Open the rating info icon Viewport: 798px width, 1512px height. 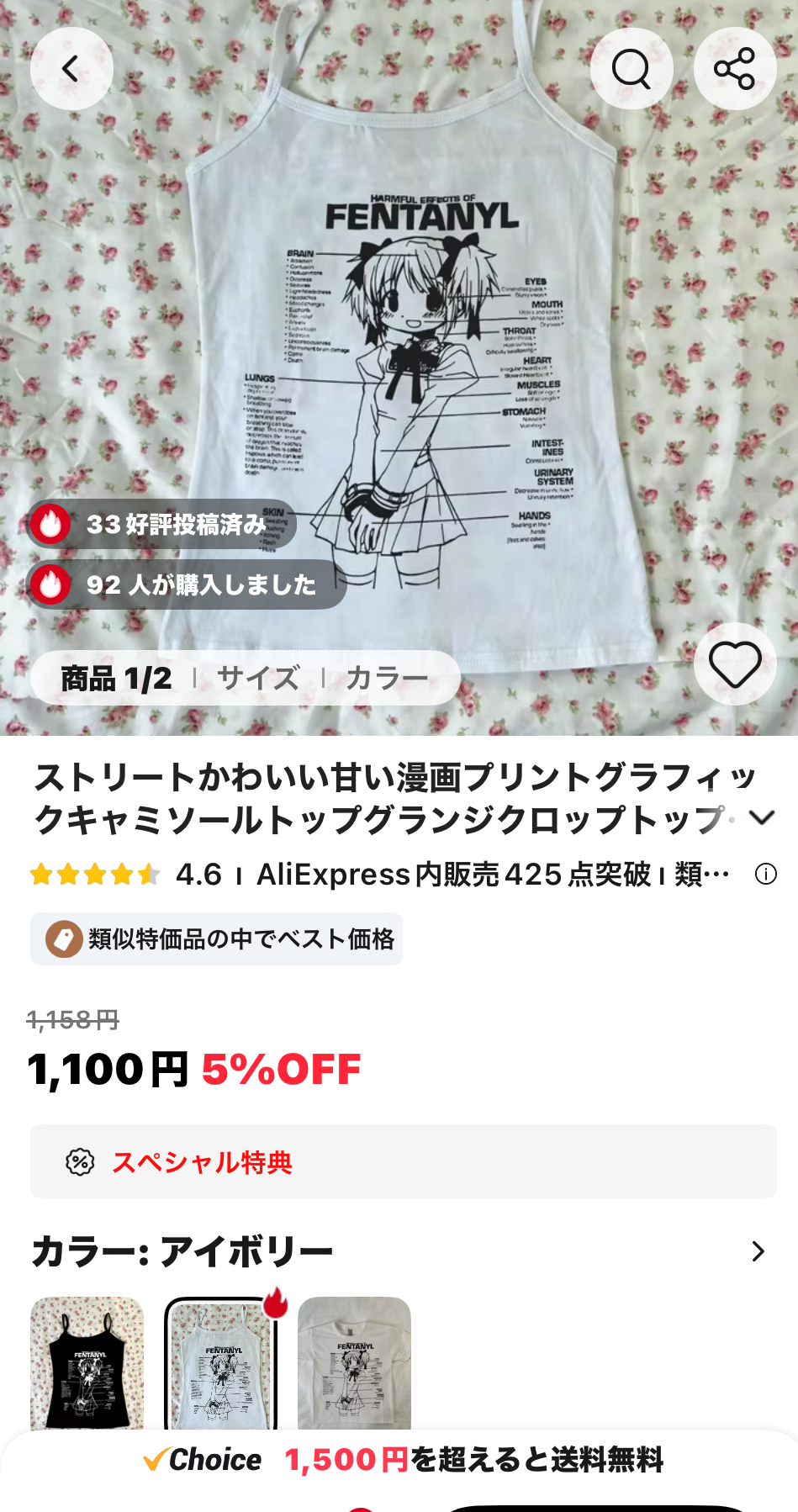[765, 875]
